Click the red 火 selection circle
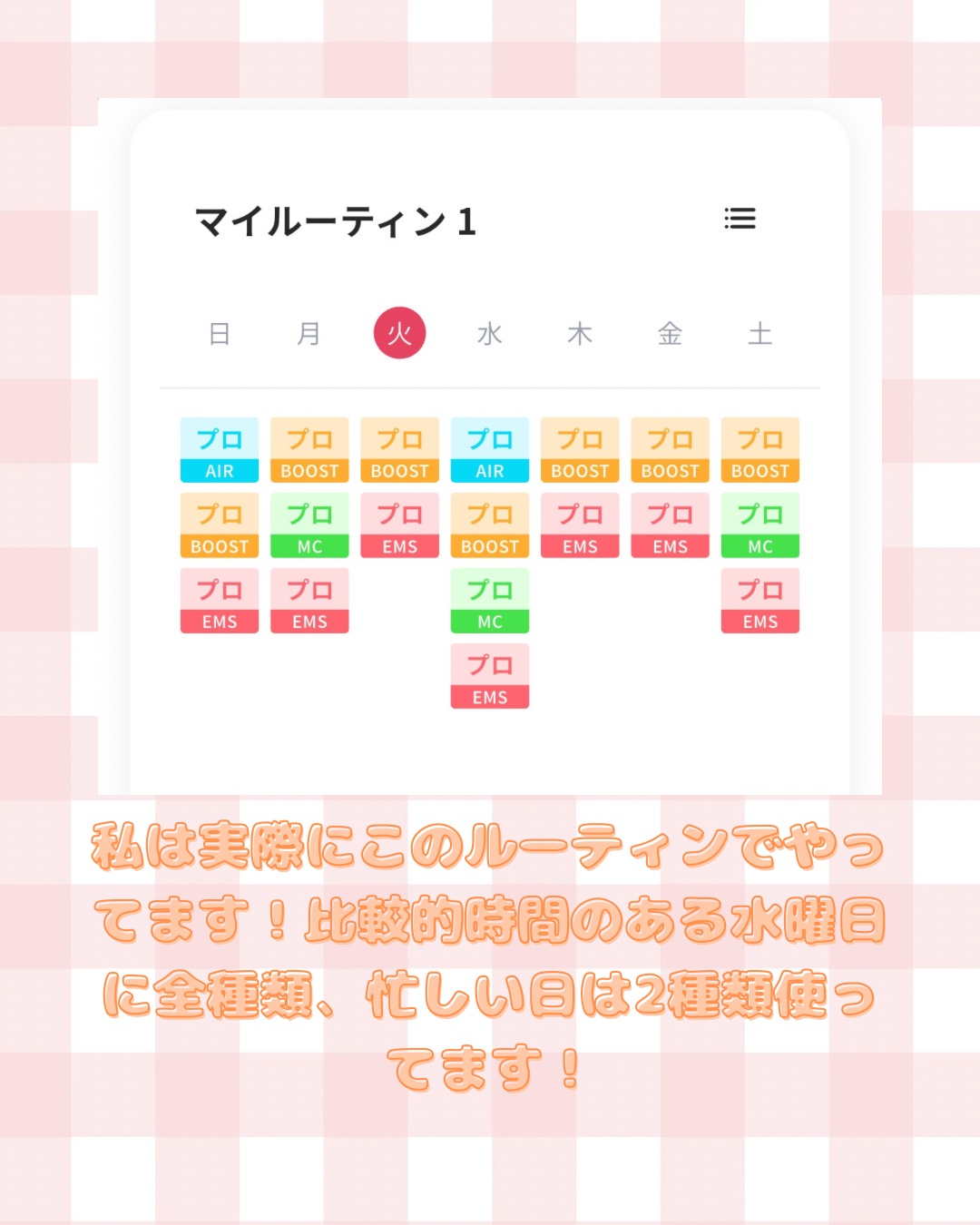Image resolution: width=980 pixels, height=1225 pixels. (x=399, y=333)
